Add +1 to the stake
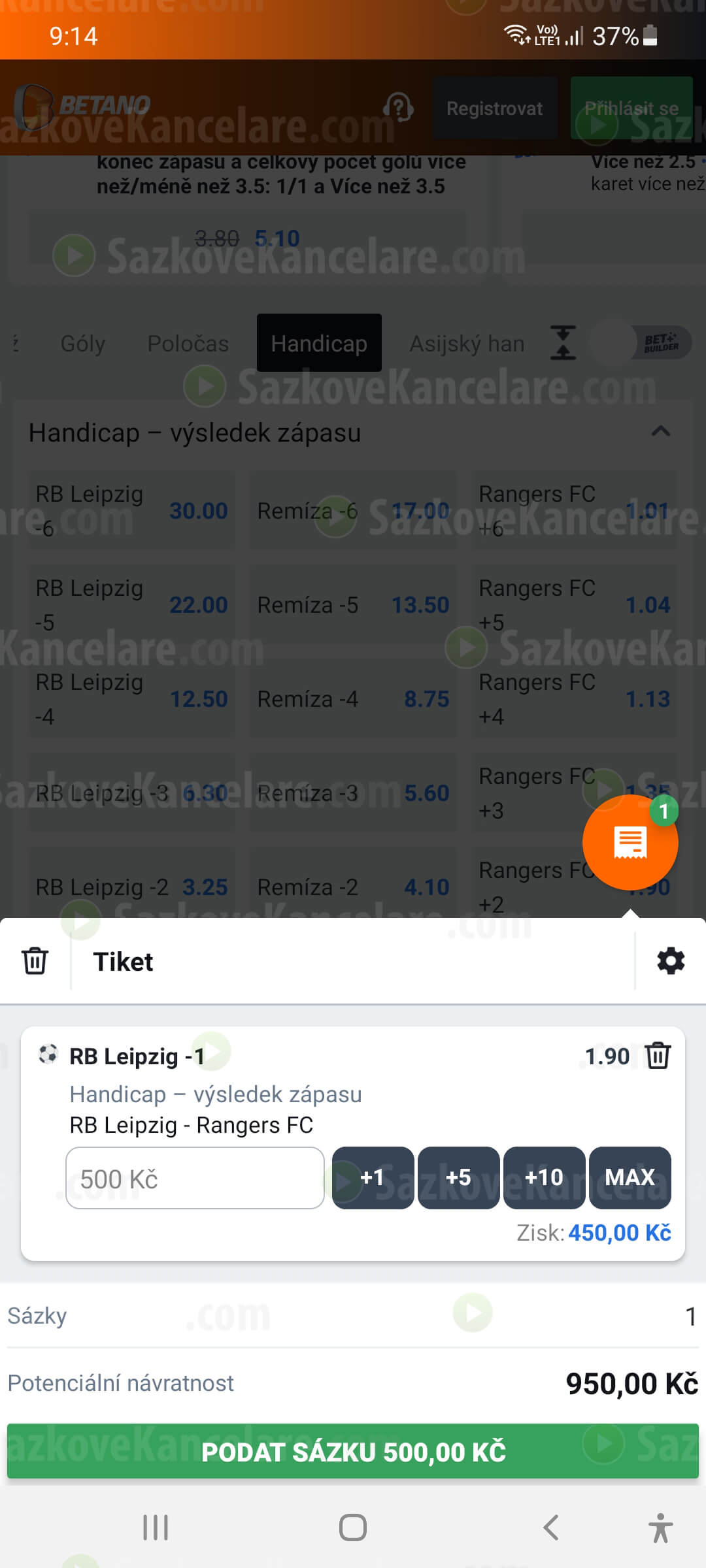The height and width of the screenshot is (1568, 706). pyautogui.click(x=373, y=1178)
